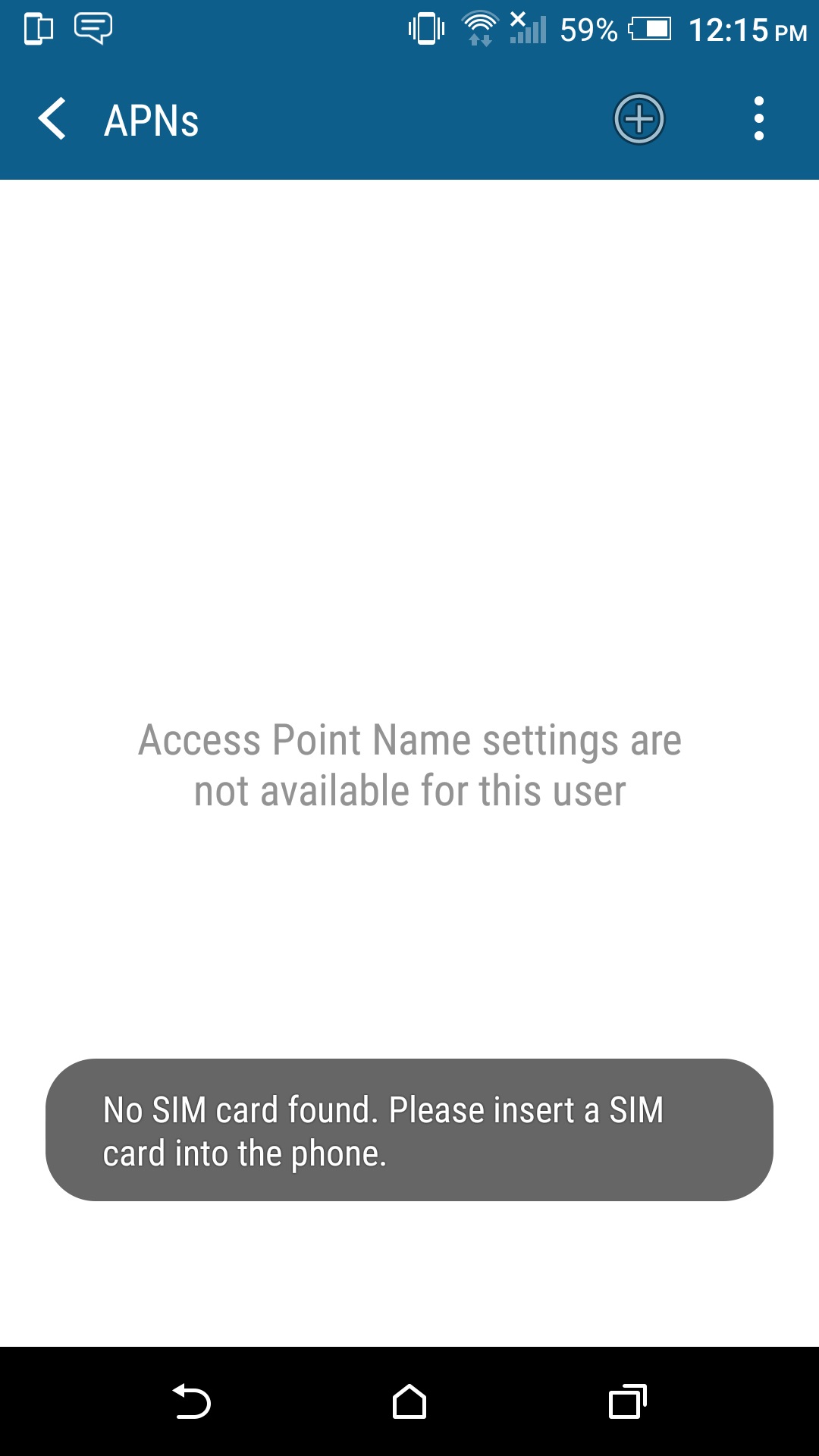
Task: Tap the battery icon in the status bar
Action: [x=652, y=30]
